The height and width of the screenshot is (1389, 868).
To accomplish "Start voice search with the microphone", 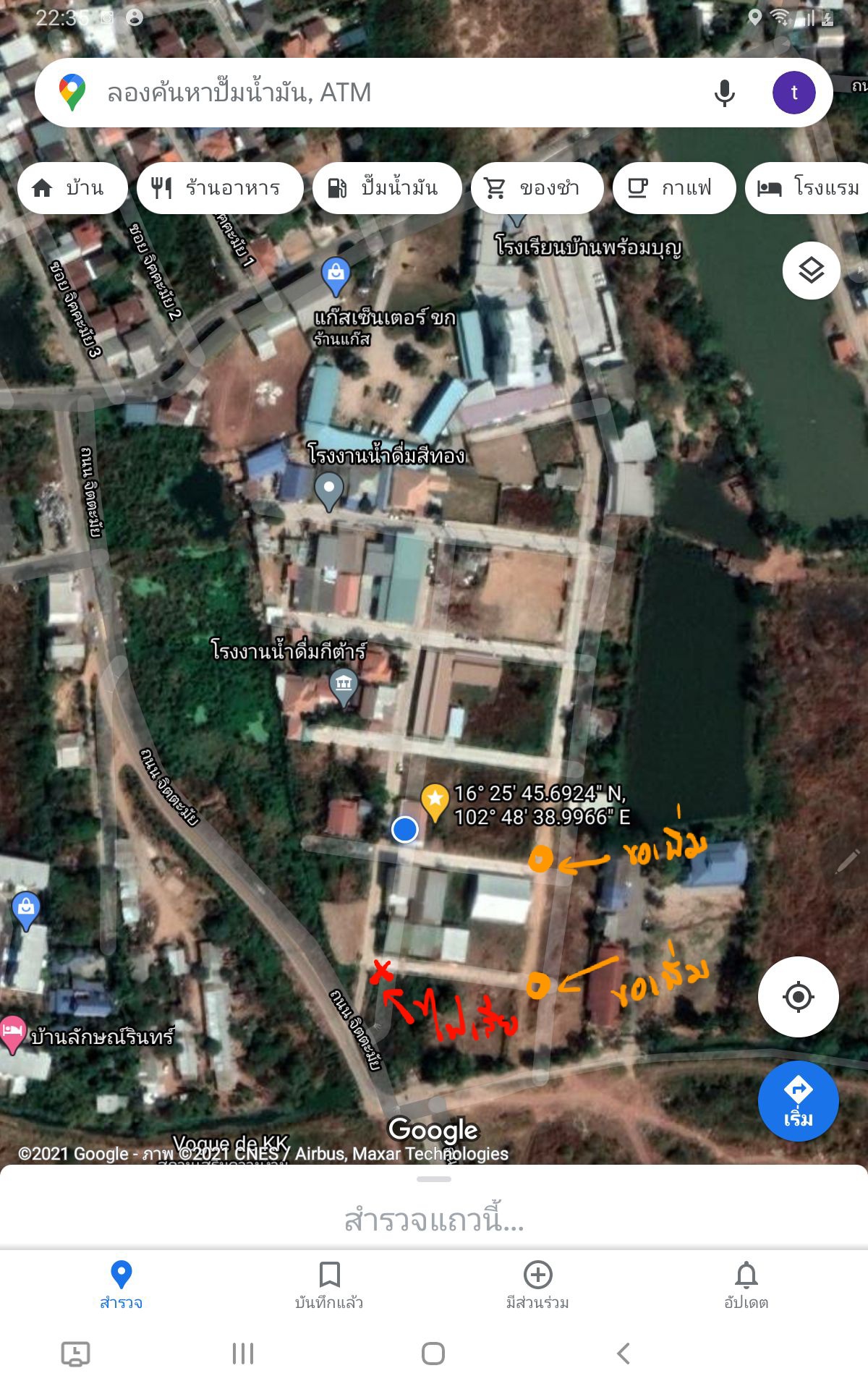I will (724, 93).
